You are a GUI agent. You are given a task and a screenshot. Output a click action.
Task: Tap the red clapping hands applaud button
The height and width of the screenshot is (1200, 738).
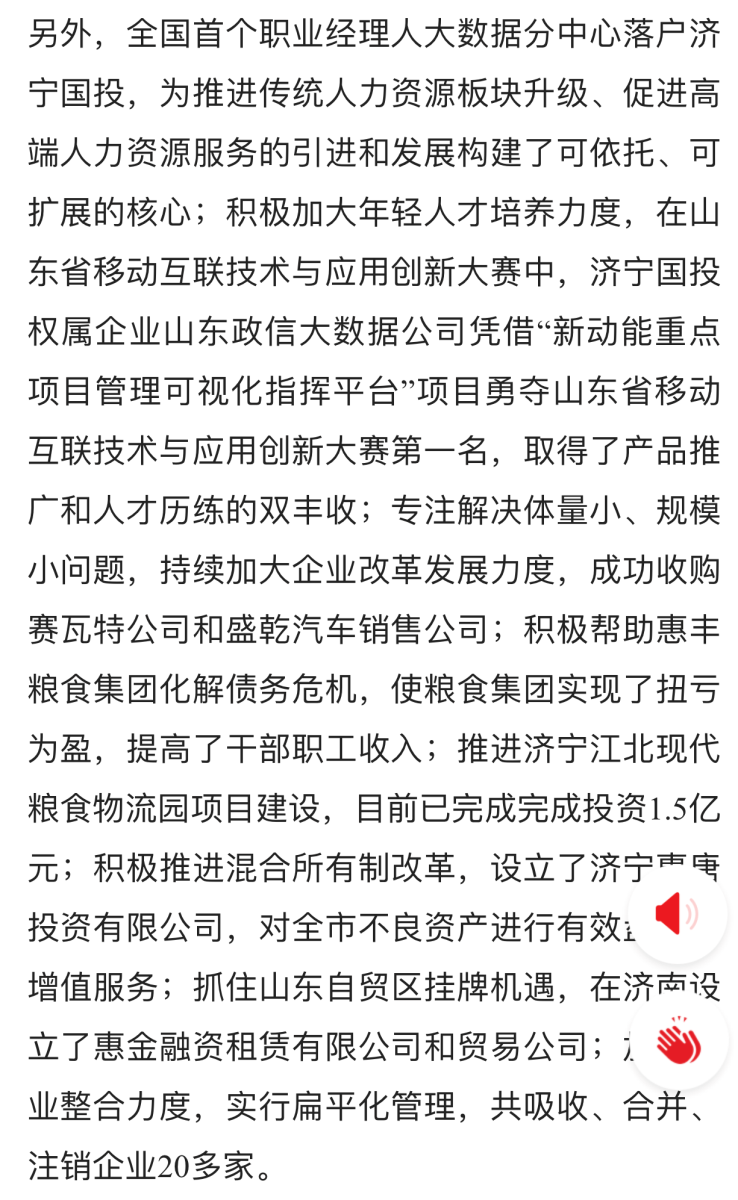[679, 1045]
